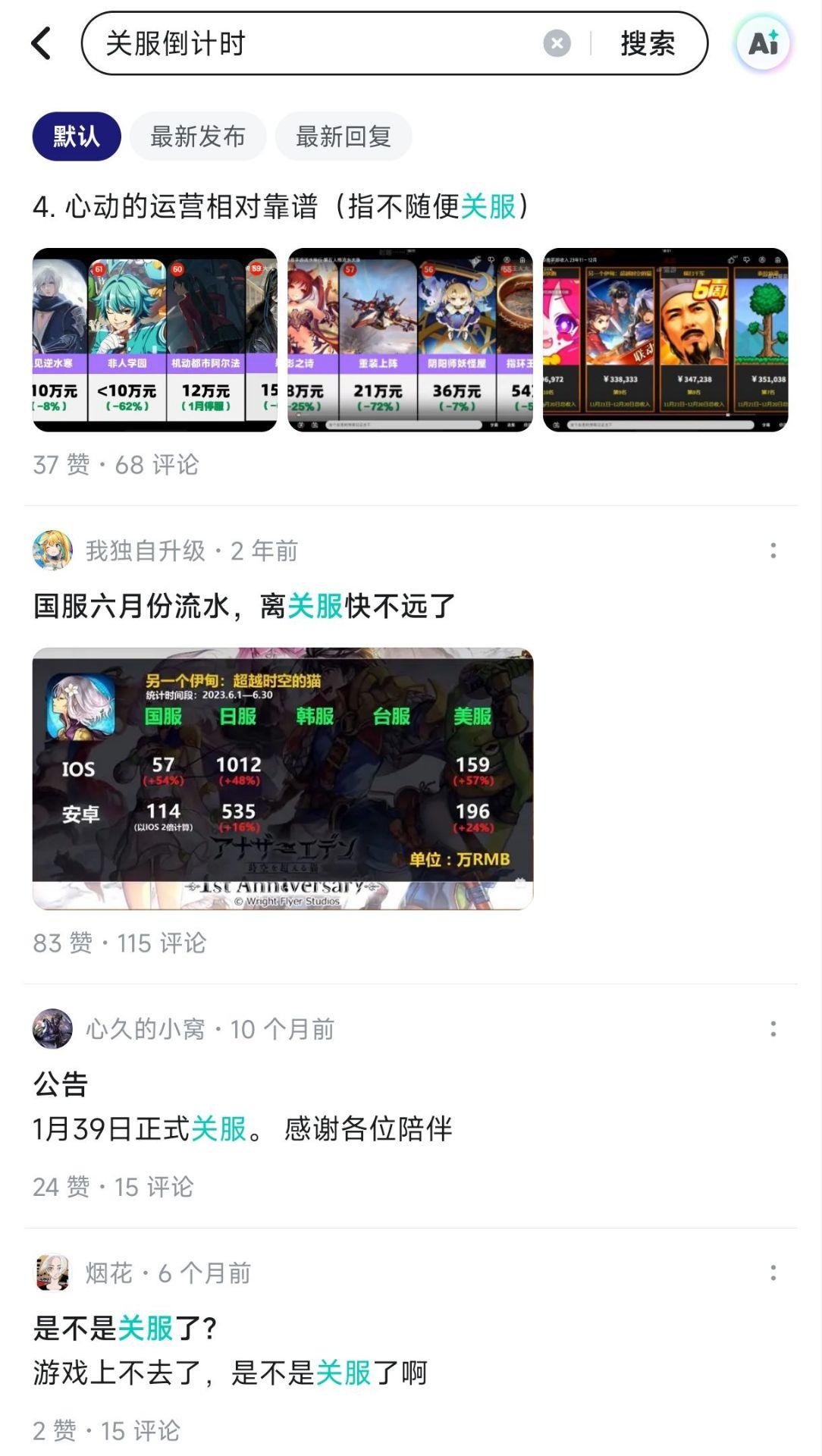
Task: Select the 默认 sorting tab
Action: (x=77, y=135)
